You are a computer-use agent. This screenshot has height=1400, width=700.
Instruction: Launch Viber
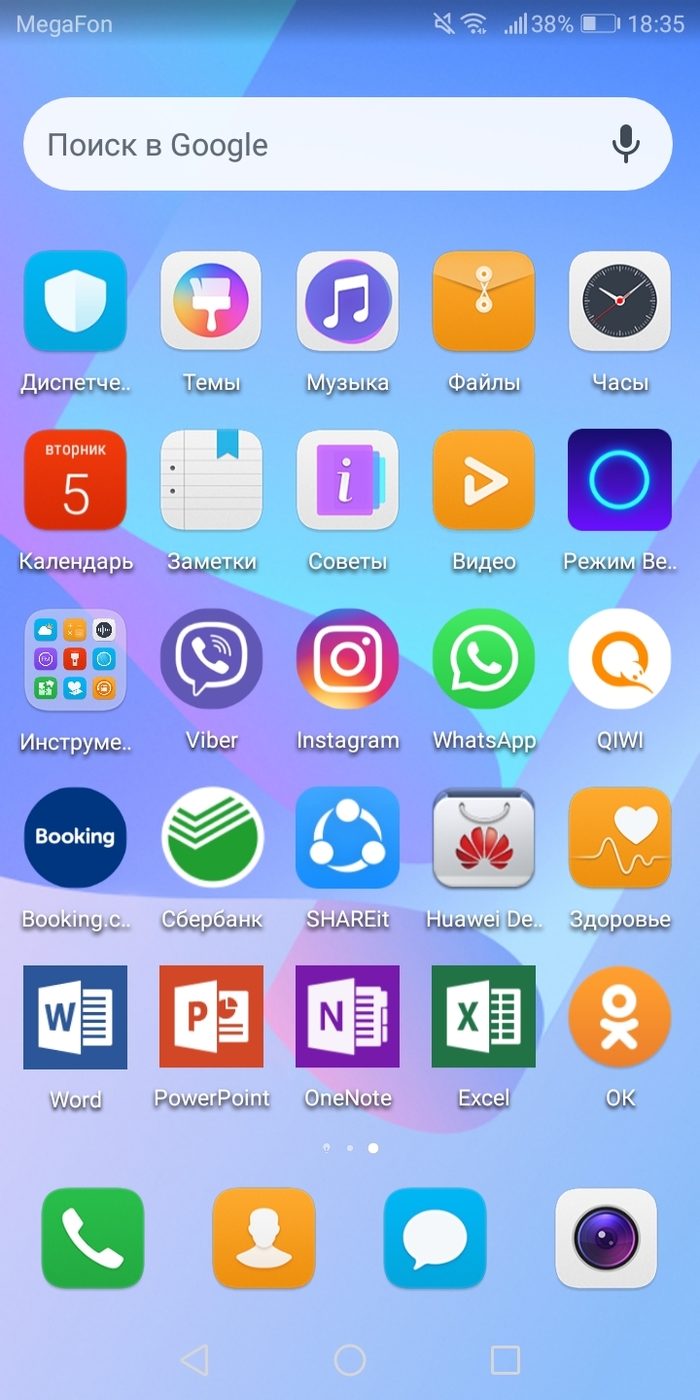coord(211,659)
